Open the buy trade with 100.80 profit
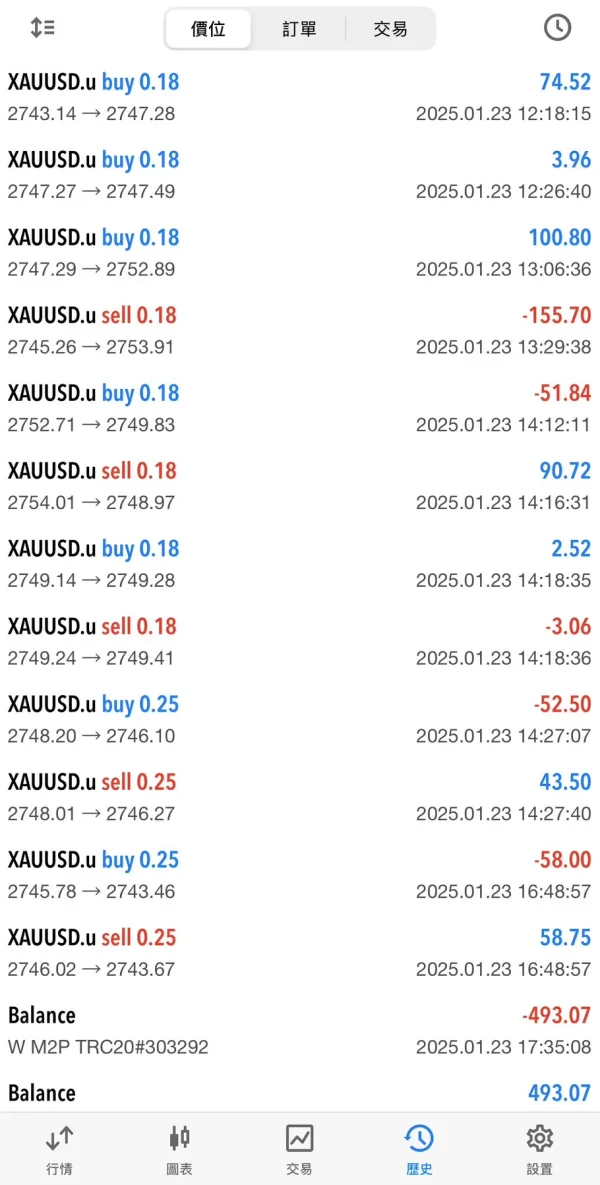The image size is (600, 1185). 299,252
